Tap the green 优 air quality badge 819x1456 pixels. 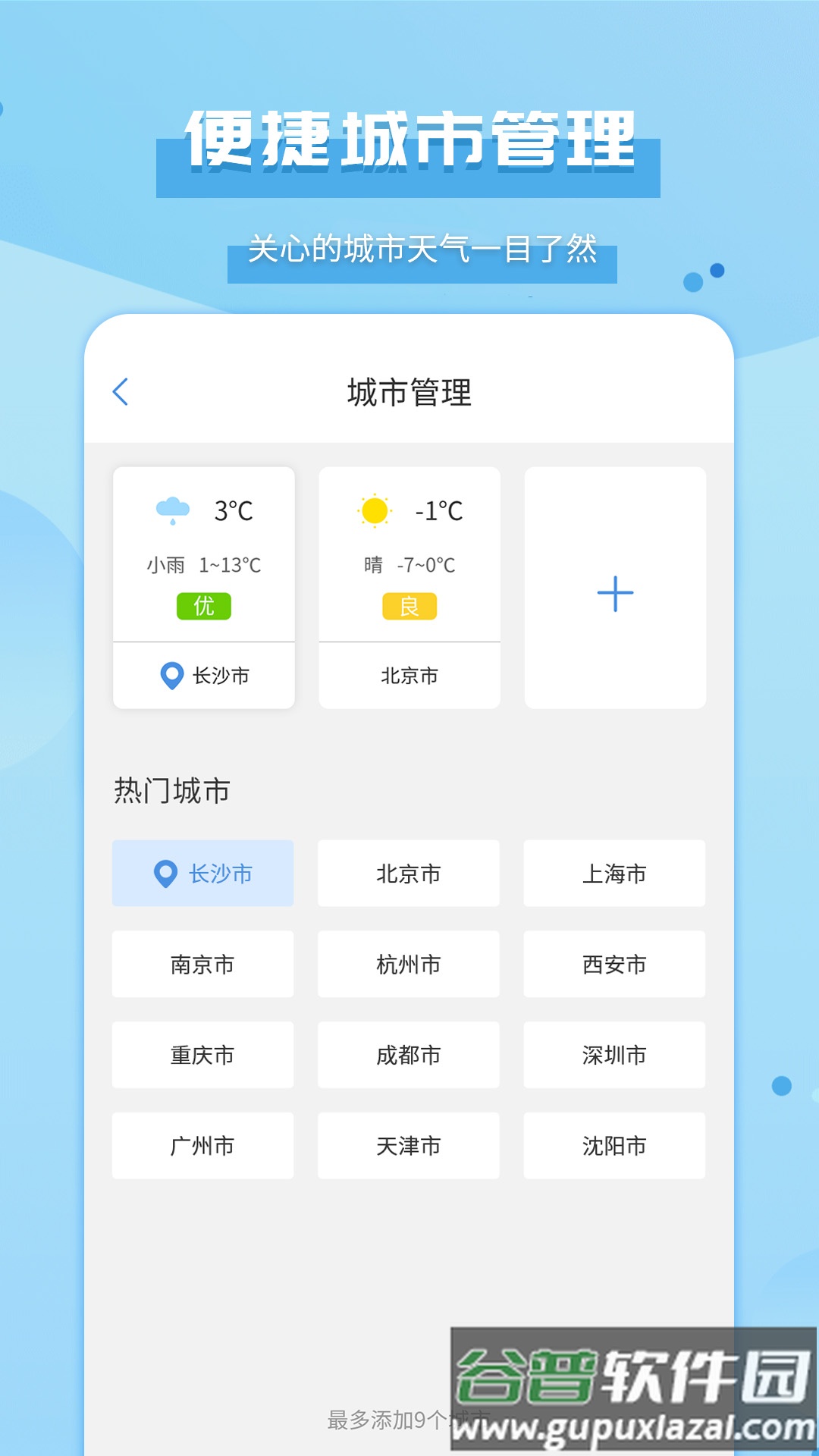(x=202, y=605)
